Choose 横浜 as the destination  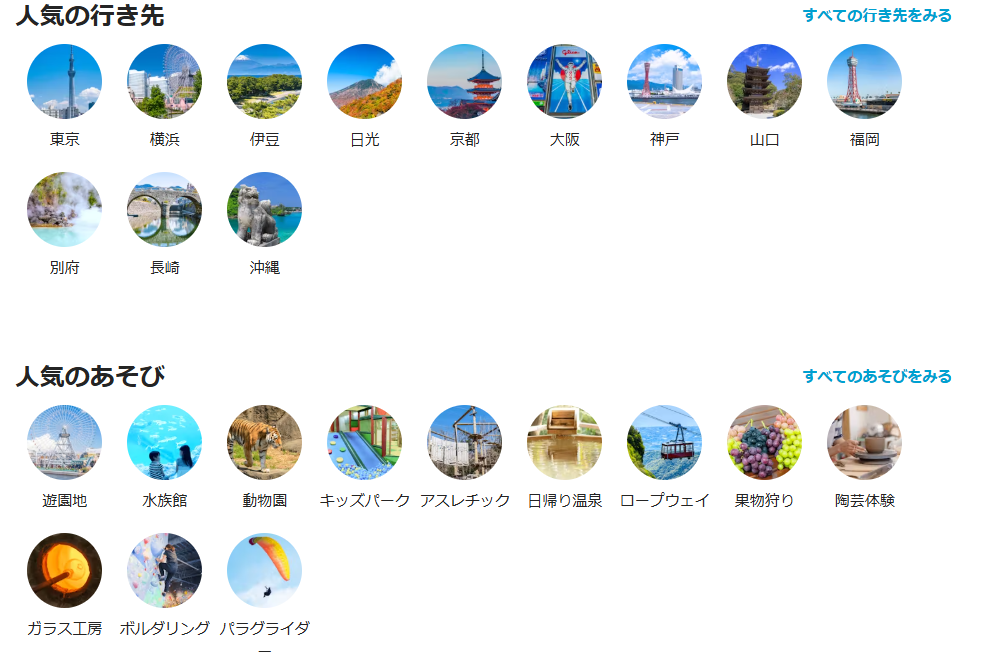(x=164, y=82)
